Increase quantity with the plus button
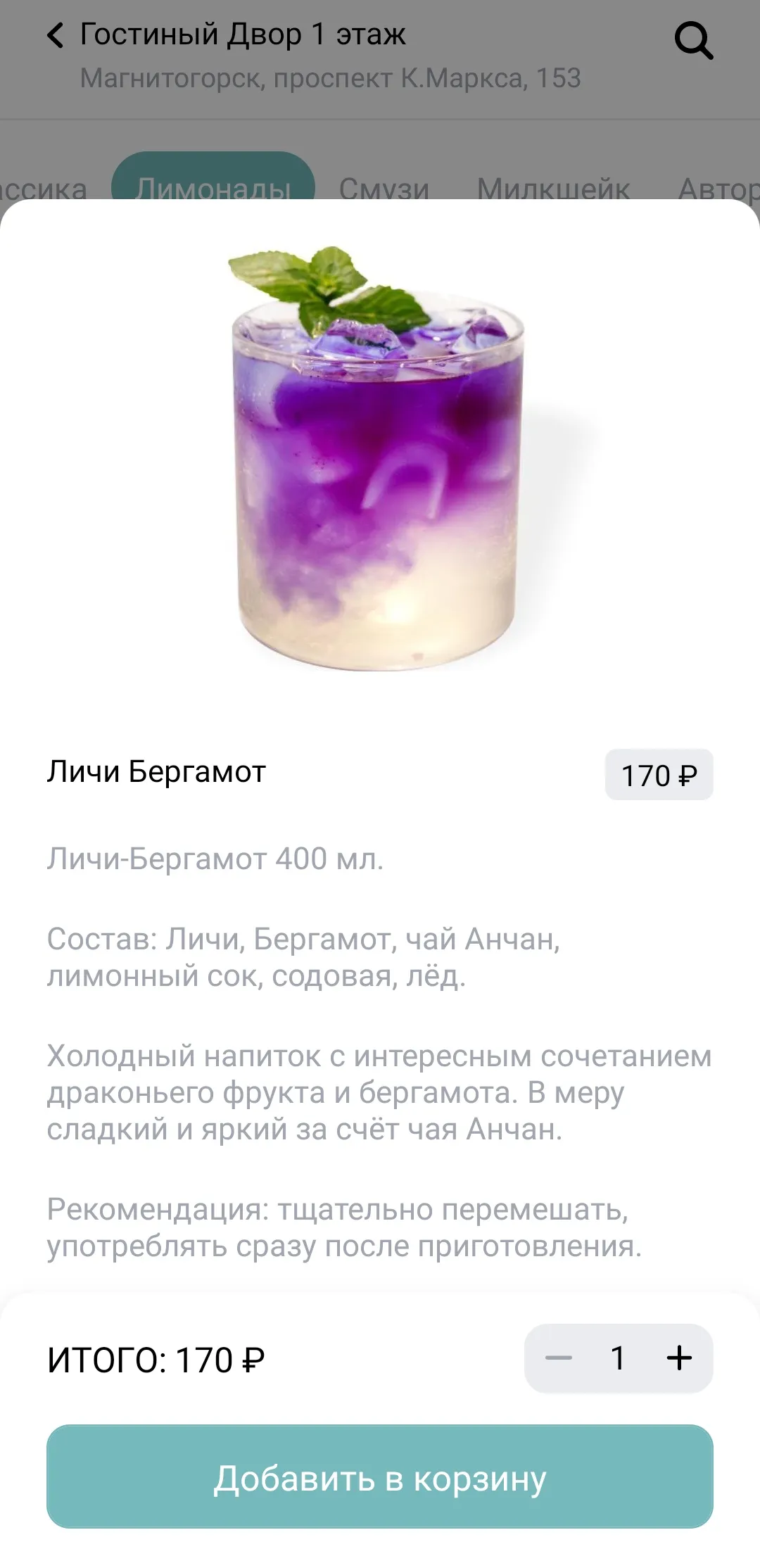The height and width of the screenshot is (1568, 760). tap(679, 1358)
